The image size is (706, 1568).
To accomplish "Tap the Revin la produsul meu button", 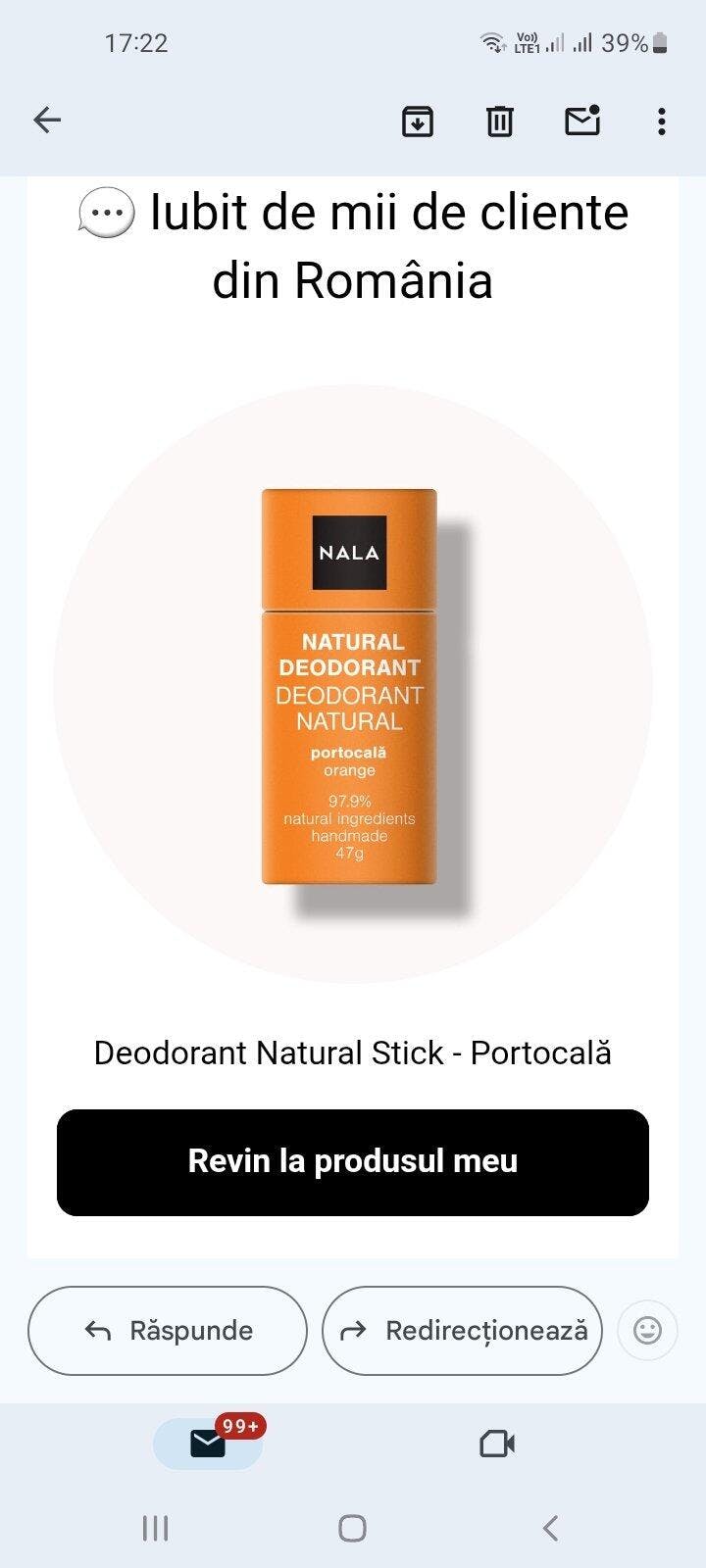I will pyautogui.click(x=353, y=1162).
